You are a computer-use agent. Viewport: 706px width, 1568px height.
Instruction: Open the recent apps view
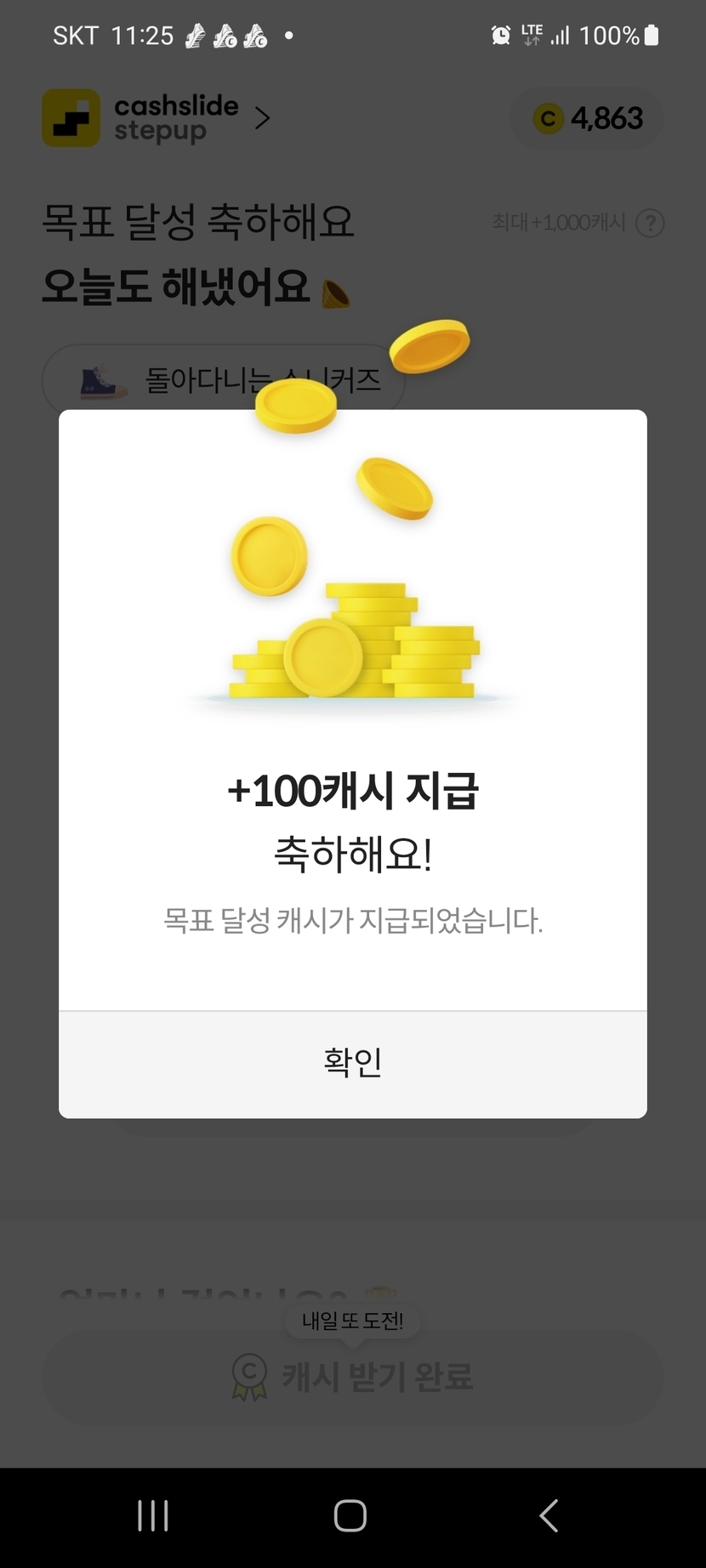point(153,1515)
